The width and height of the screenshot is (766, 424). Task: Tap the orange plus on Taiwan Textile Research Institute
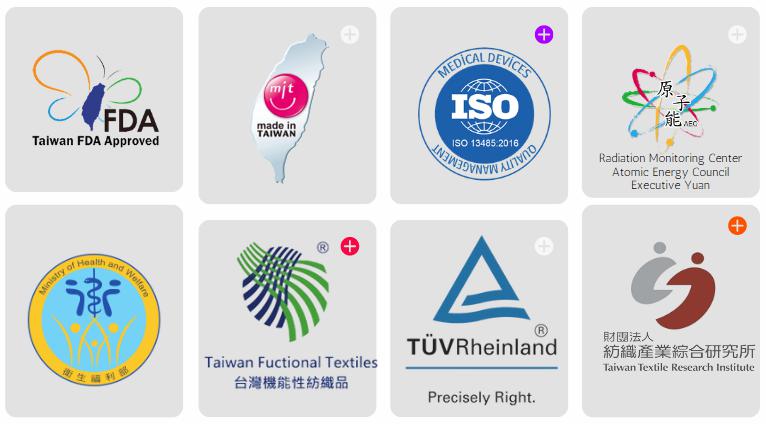(x=737, y=226)
